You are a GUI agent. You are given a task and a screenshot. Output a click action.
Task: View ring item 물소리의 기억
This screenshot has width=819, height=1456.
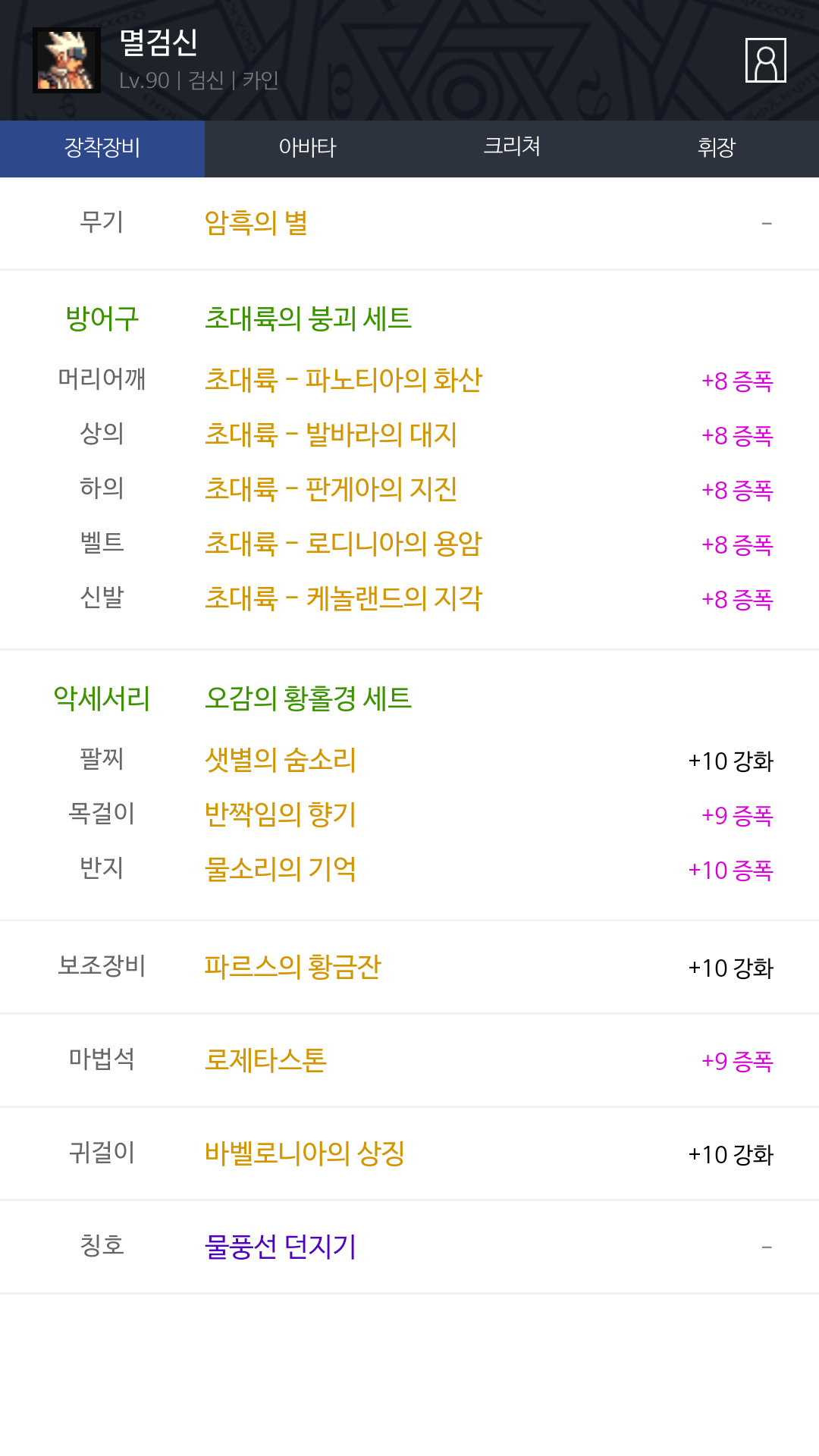pos(281,869)
